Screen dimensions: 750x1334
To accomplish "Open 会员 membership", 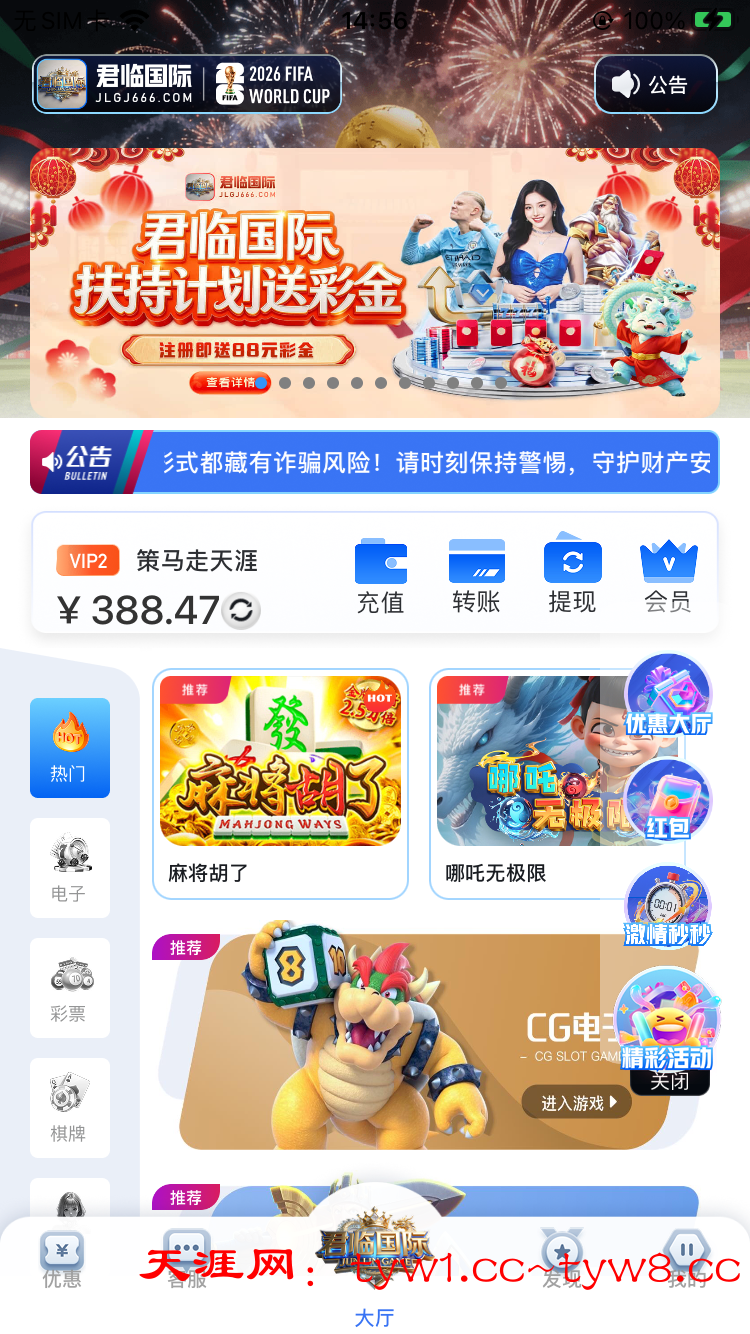I will click(x=667, y=577).
